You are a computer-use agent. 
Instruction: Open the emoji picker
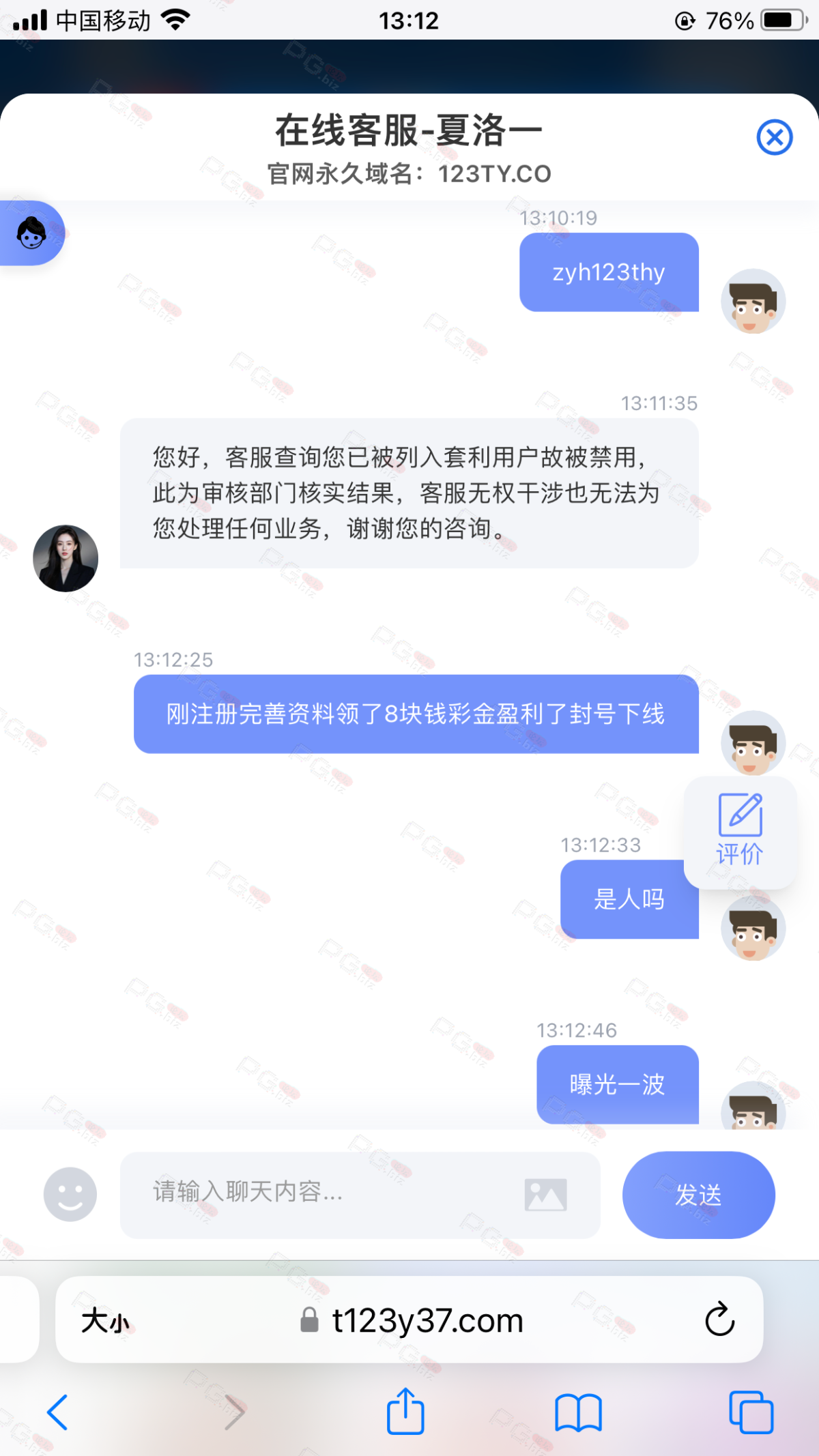point(70,1194)
